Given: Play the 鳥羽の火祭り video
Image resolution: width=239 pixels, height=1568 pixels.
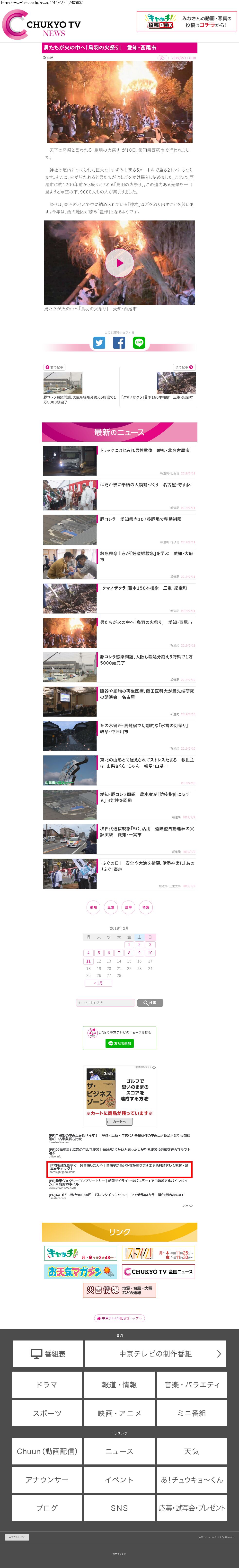Looking at the screenshot, I should point(119,263).
